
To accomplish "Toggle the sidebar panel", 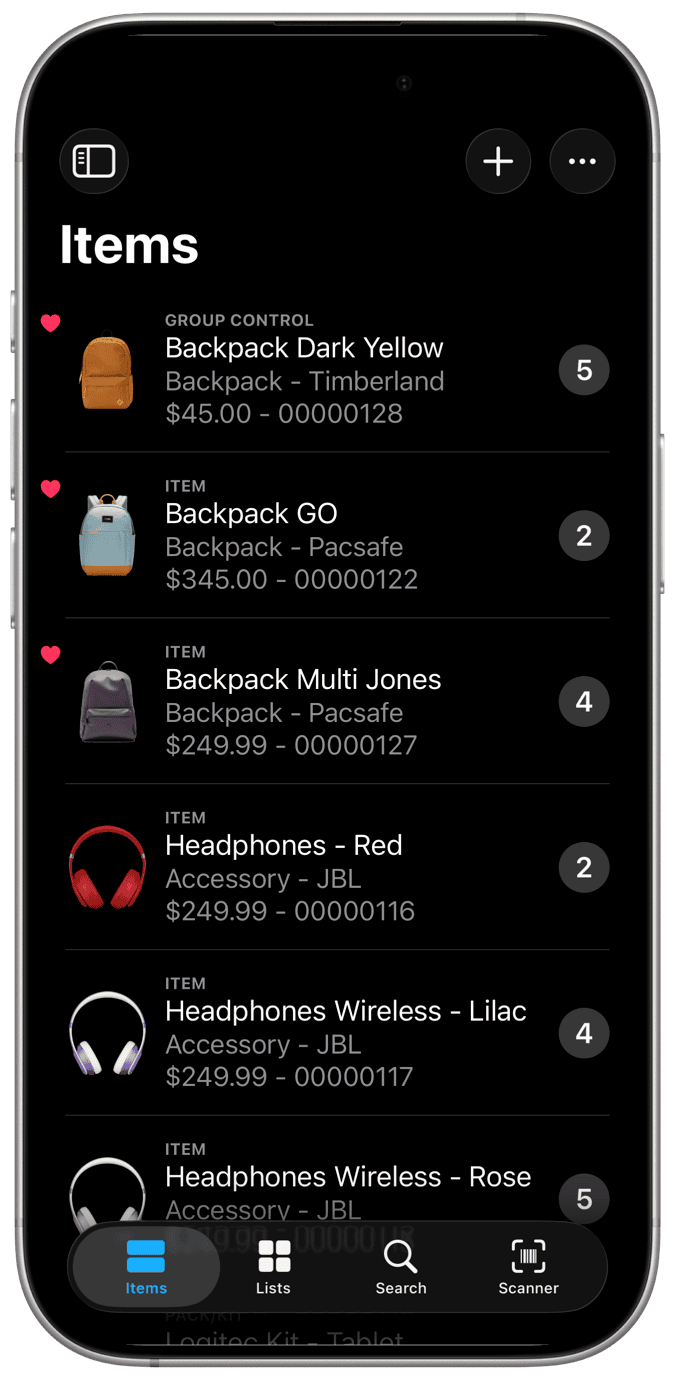I will [x=94, y=161].
